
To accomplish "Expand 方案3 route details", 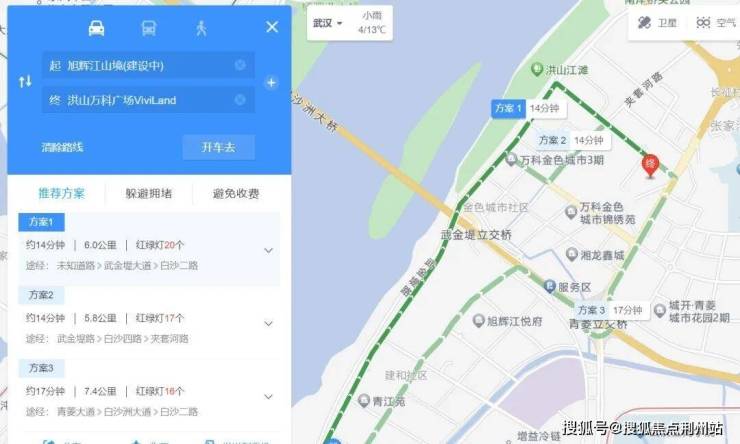I will (x=268, y=397).
